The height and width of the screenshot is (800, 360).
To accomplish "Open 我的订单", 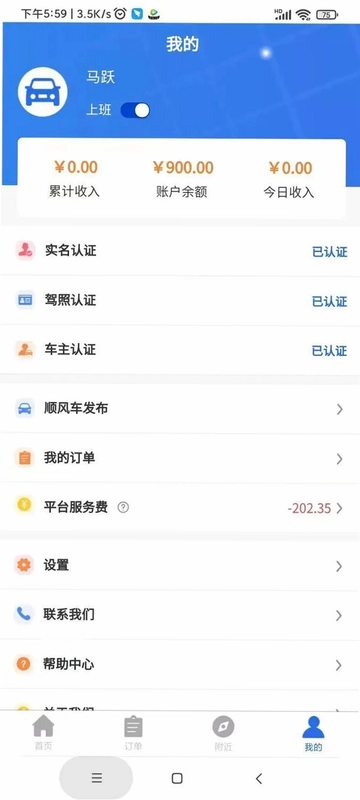I will (x=180, y=458).
